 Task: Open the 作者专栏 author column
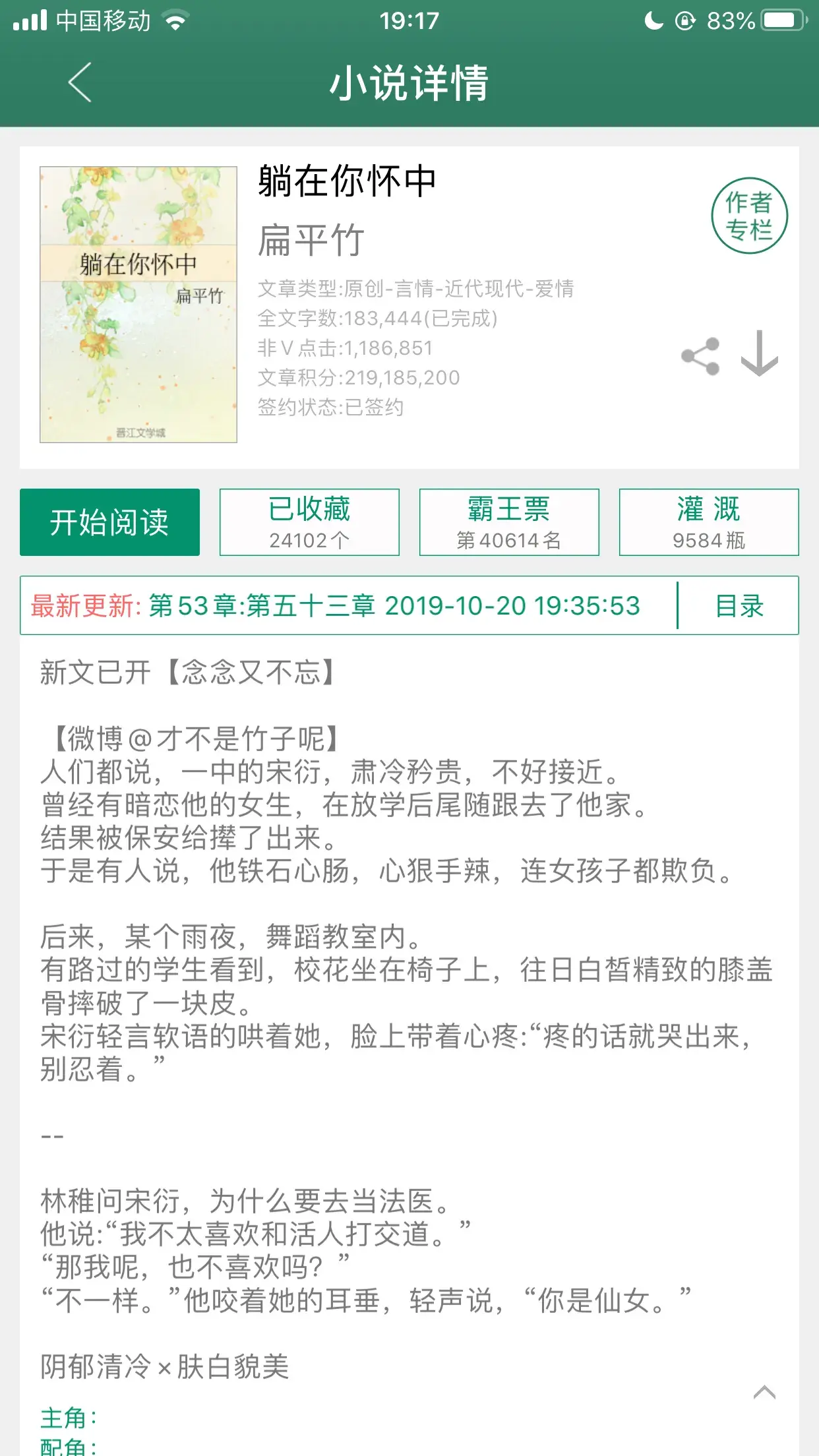pyautogui.click(x=749, y=216)
